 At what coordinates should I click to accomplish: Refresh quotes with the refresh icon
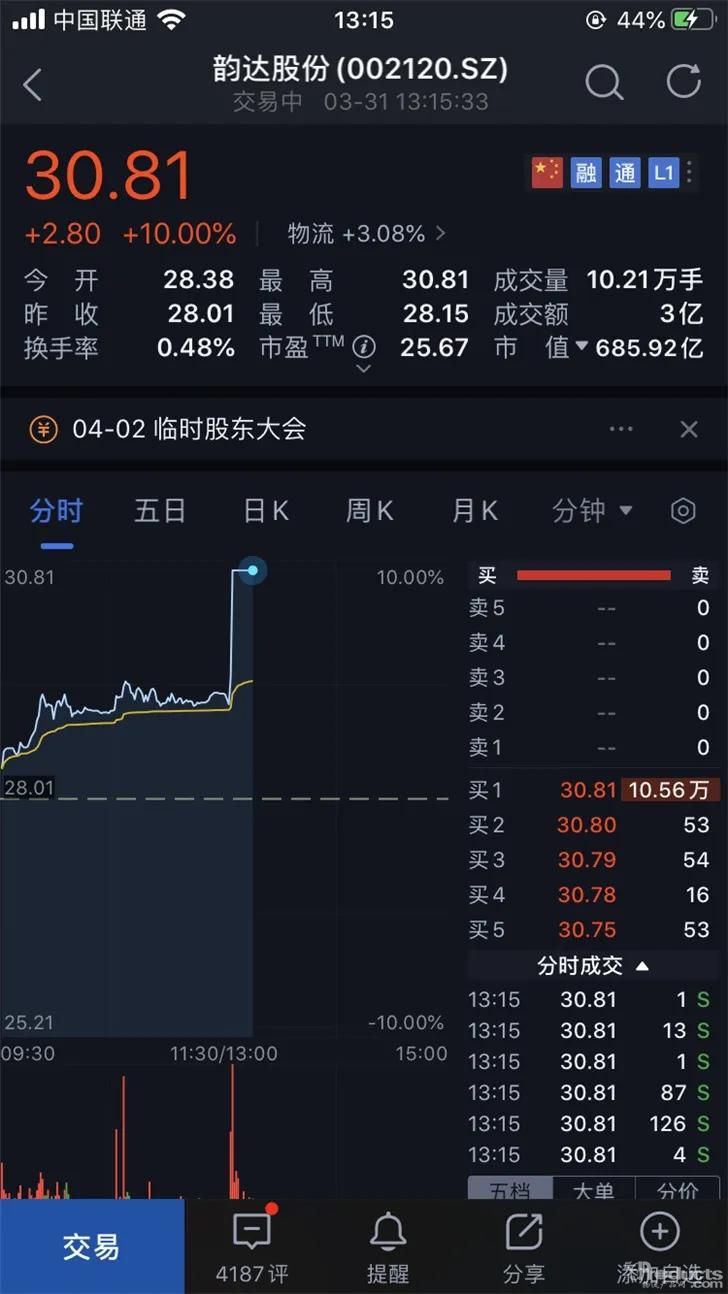pos(683,84)
